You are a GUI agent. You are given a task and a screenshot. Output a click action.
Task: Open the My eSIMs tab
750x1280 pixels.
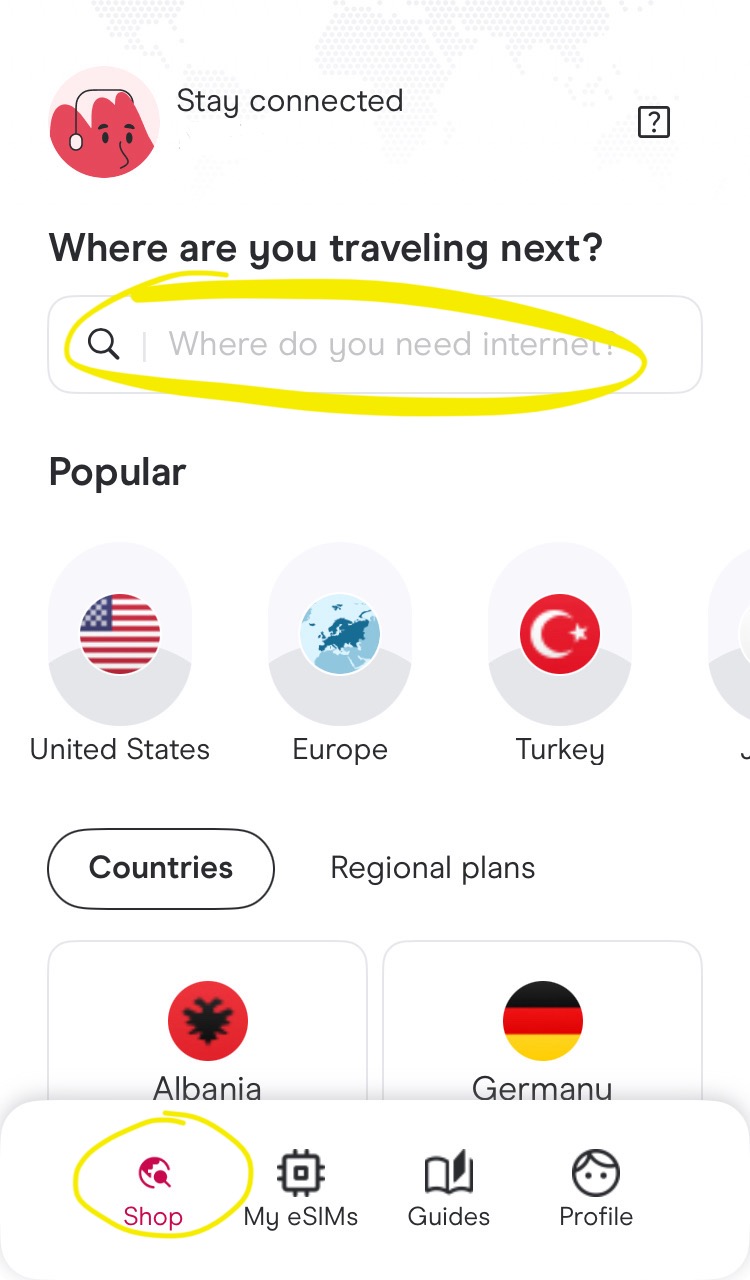pos(301,1189)
